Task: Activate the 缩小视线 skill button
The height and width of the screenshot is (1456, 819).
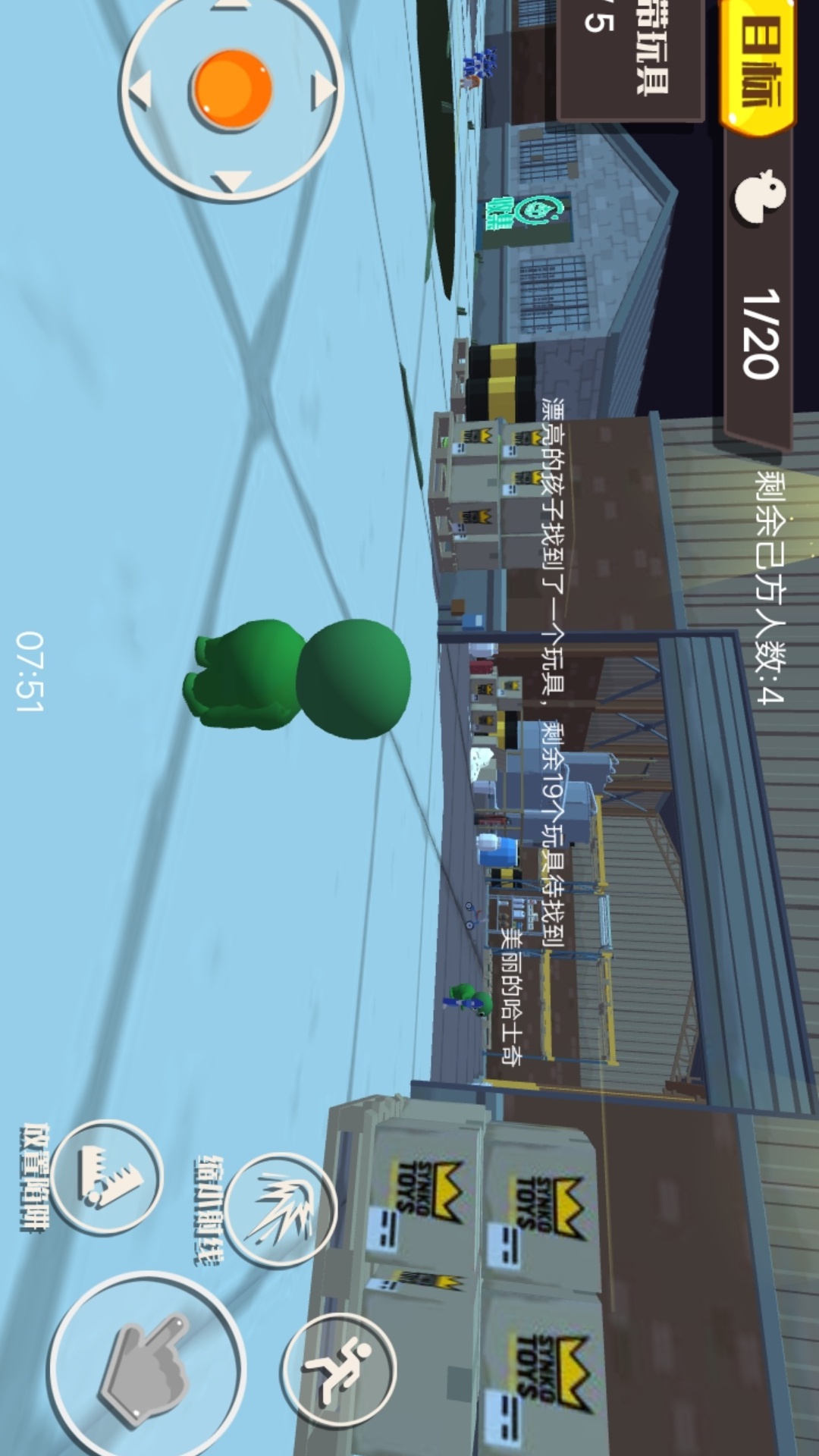Action: (x=279, y=1210)
